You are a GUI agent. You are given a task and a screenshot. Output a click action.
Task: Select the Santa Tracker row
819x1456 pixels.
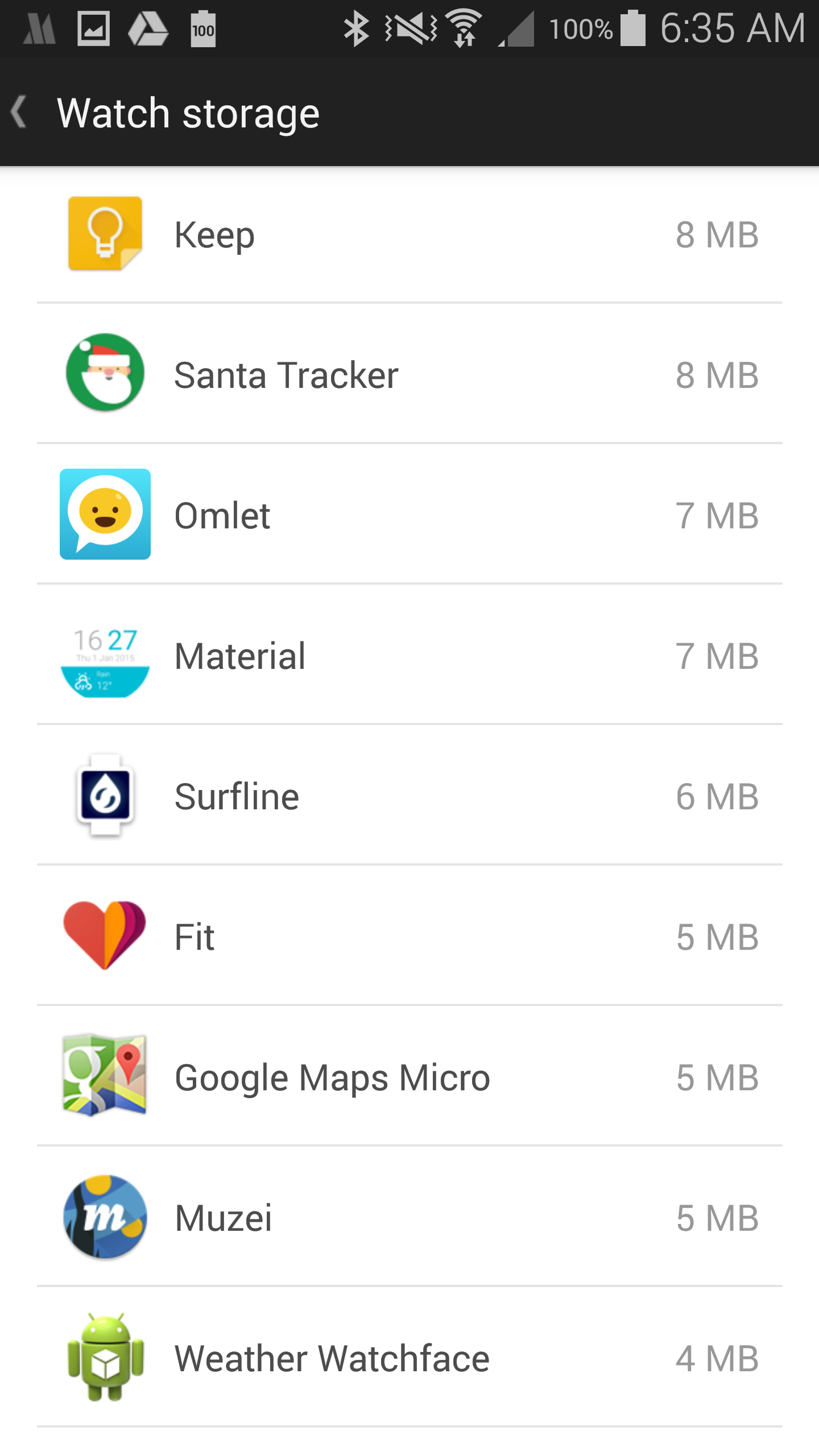[409, 374]
